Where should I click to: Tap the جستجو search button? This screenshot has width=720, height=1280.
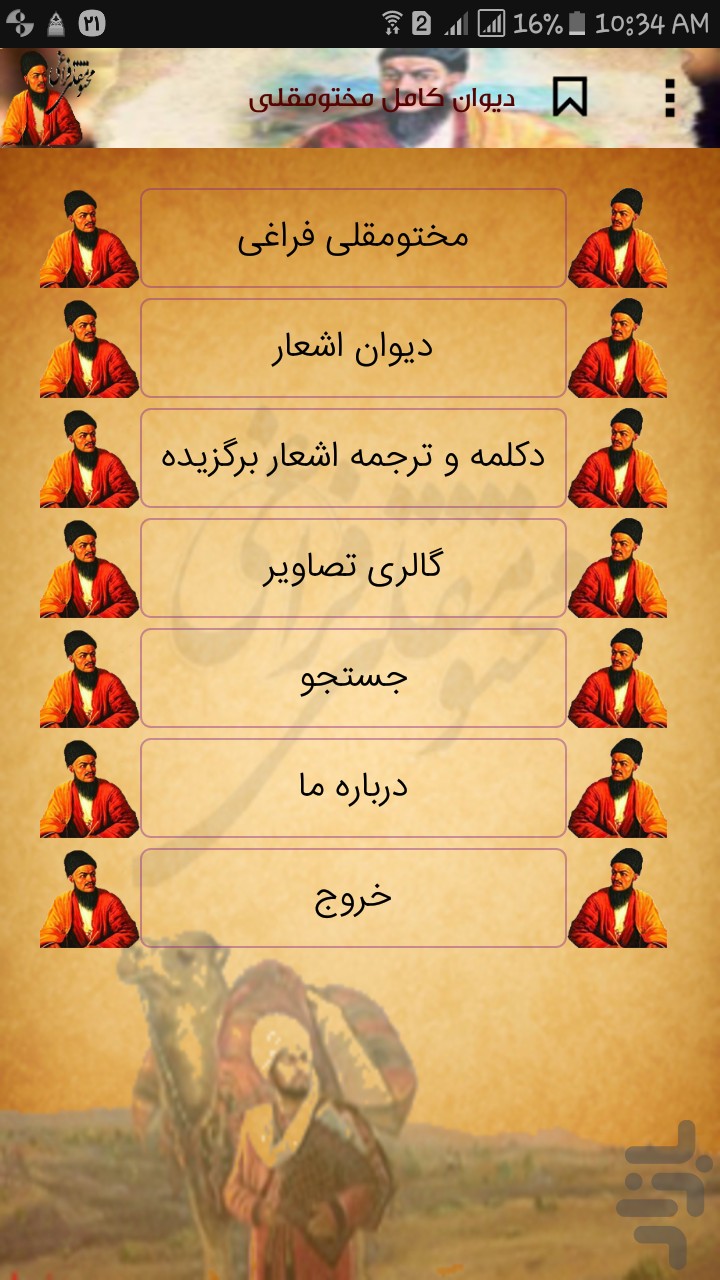click(353, 678)
